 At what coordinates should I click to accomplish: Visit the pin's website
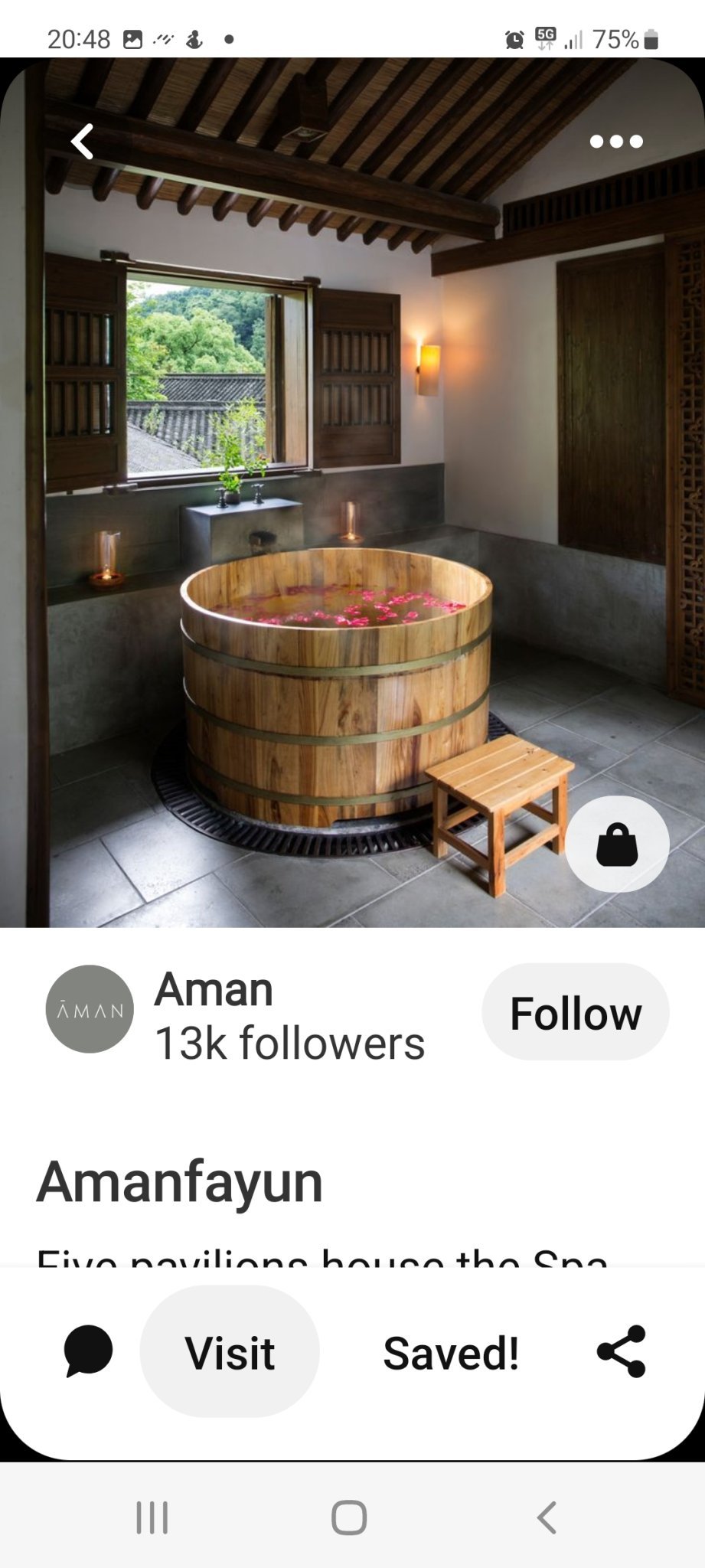point(230,1352)
